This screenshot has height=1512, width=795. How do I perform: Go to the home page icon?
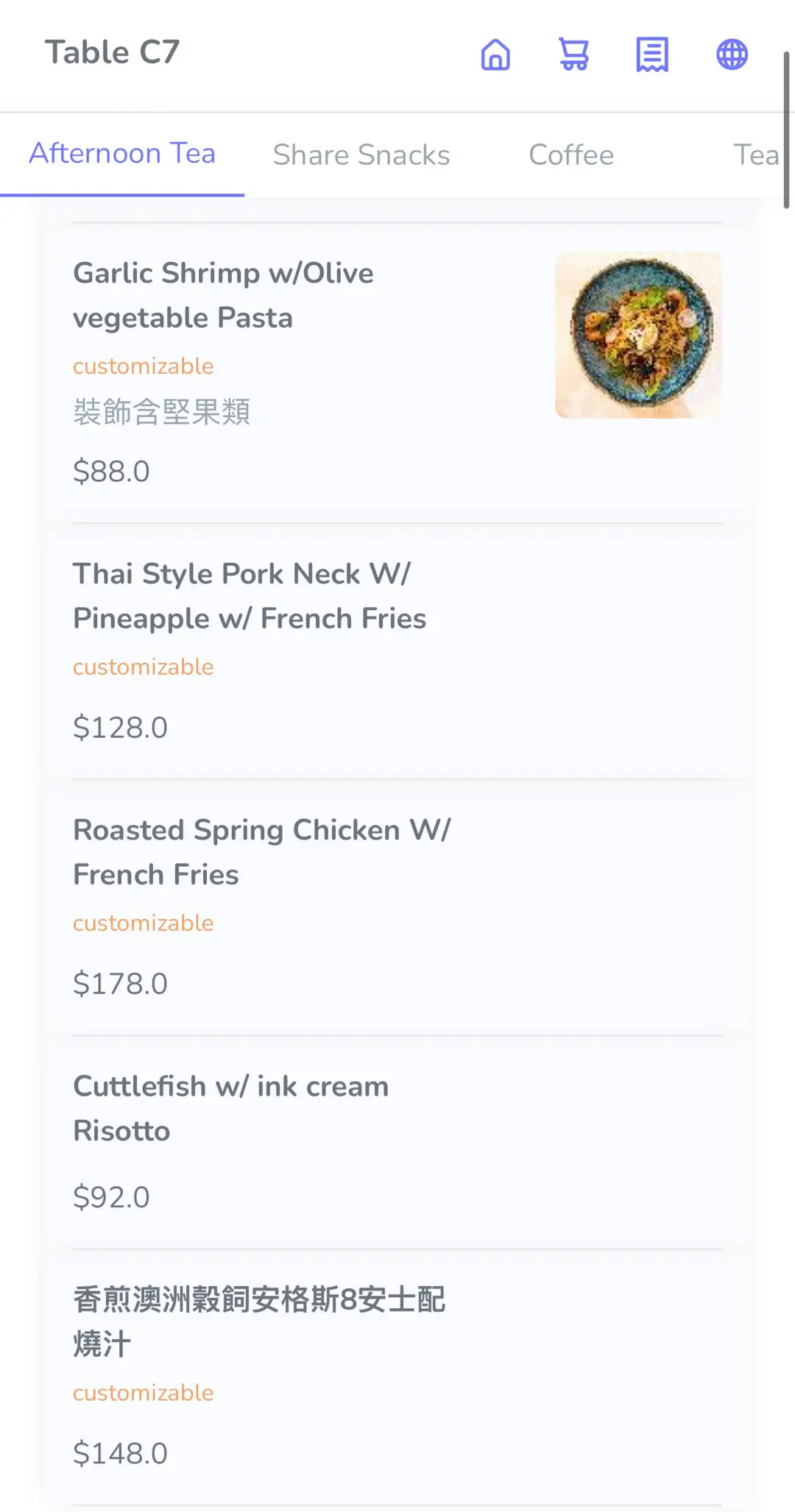pyautogui.click(x=495, y=54)
